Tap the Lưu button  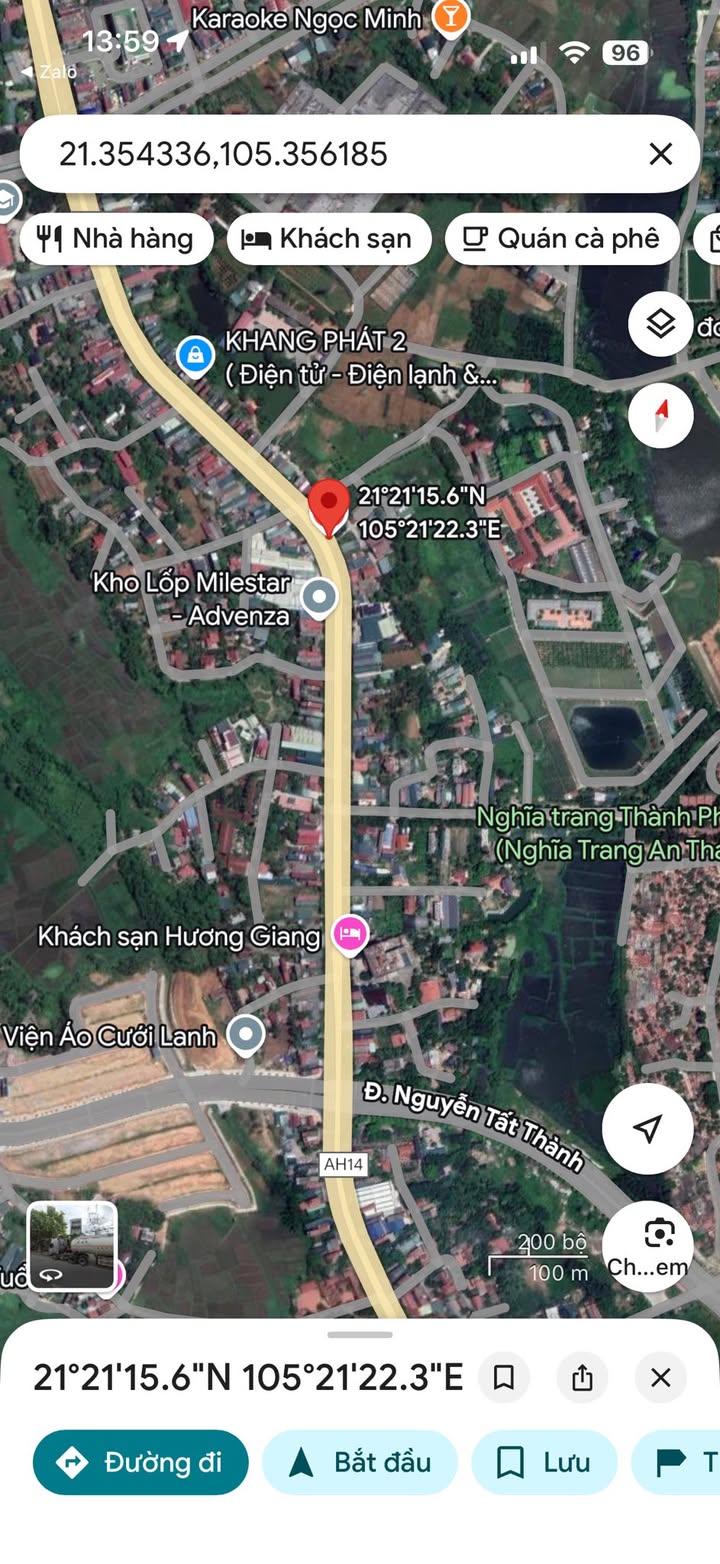tap(544, 1462)
